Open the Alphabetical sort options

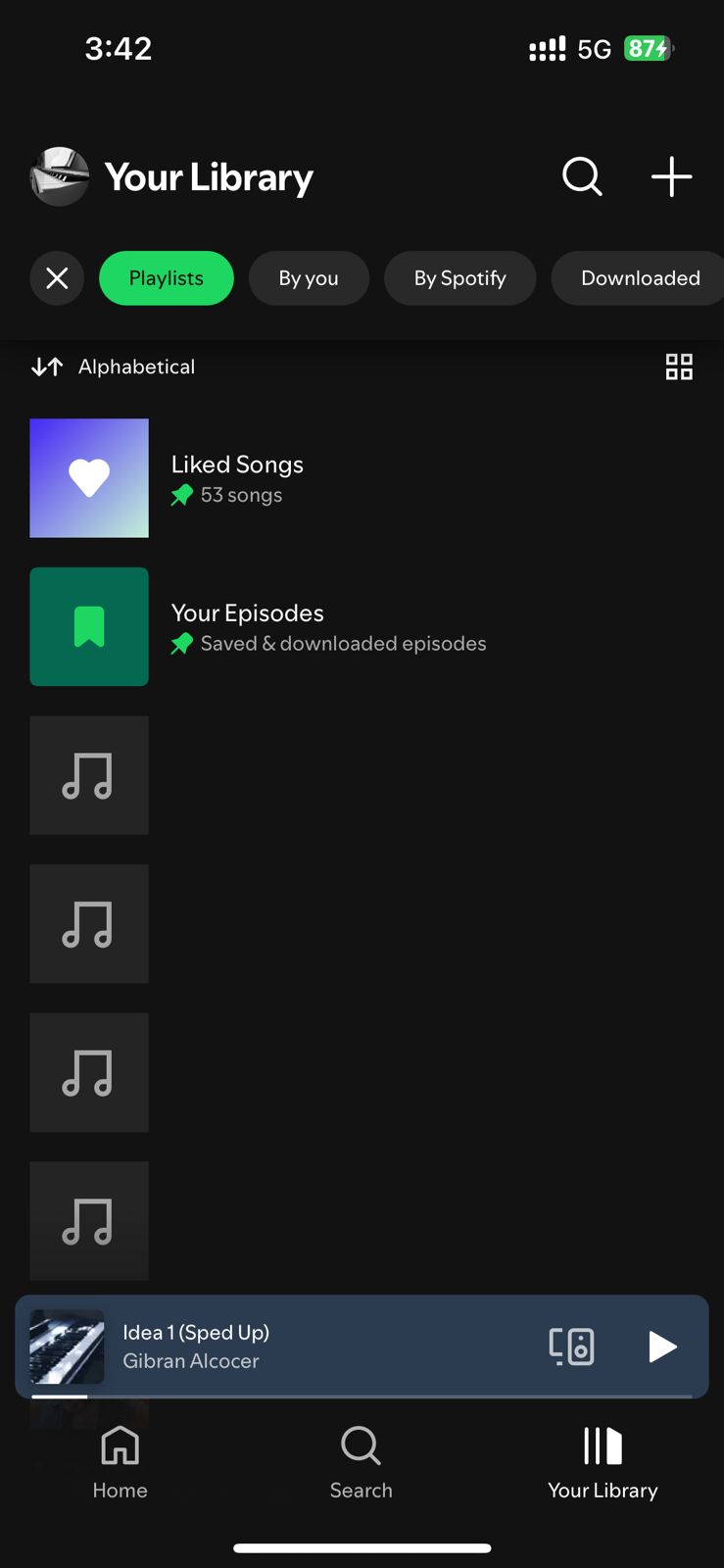coord(112,367)
